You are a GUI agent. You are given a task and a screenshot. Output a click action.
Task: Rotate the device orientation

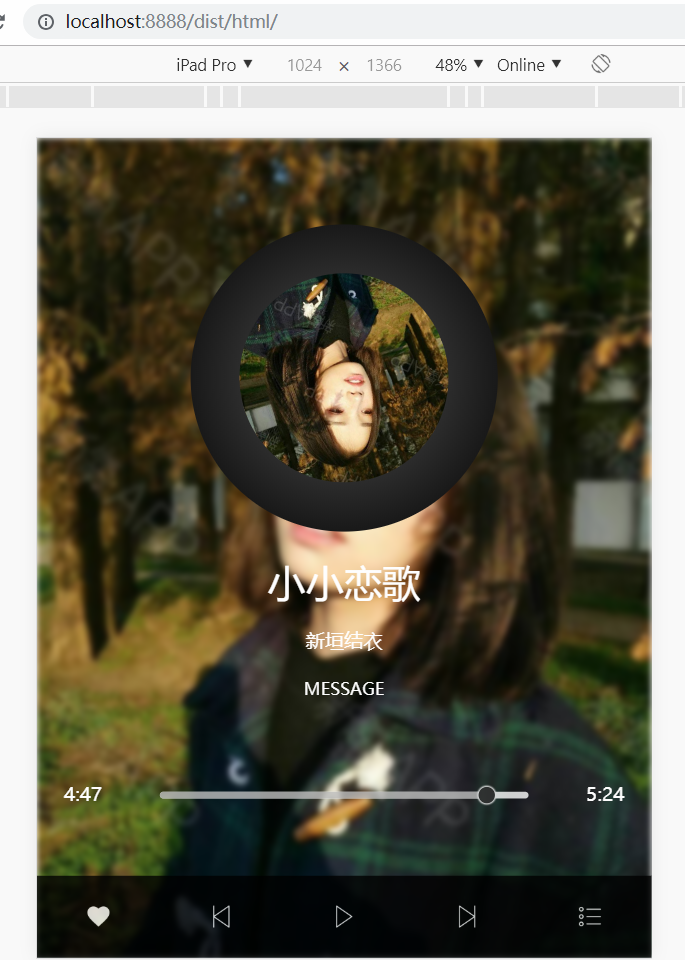click(600, 64)
